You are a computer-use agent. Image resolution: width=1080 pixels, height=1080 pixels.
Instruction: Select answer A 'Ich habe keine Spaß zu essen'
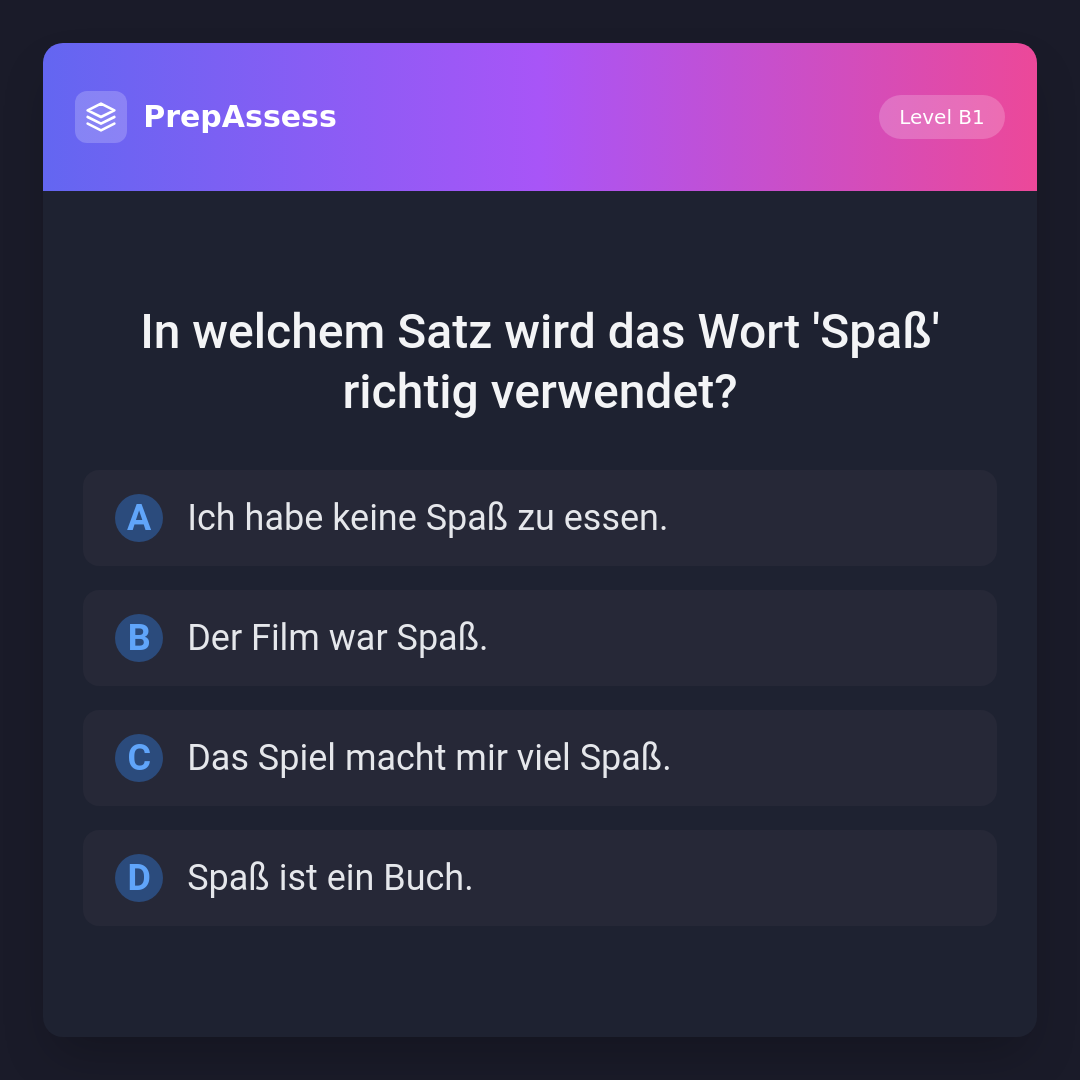coord(540,518)
